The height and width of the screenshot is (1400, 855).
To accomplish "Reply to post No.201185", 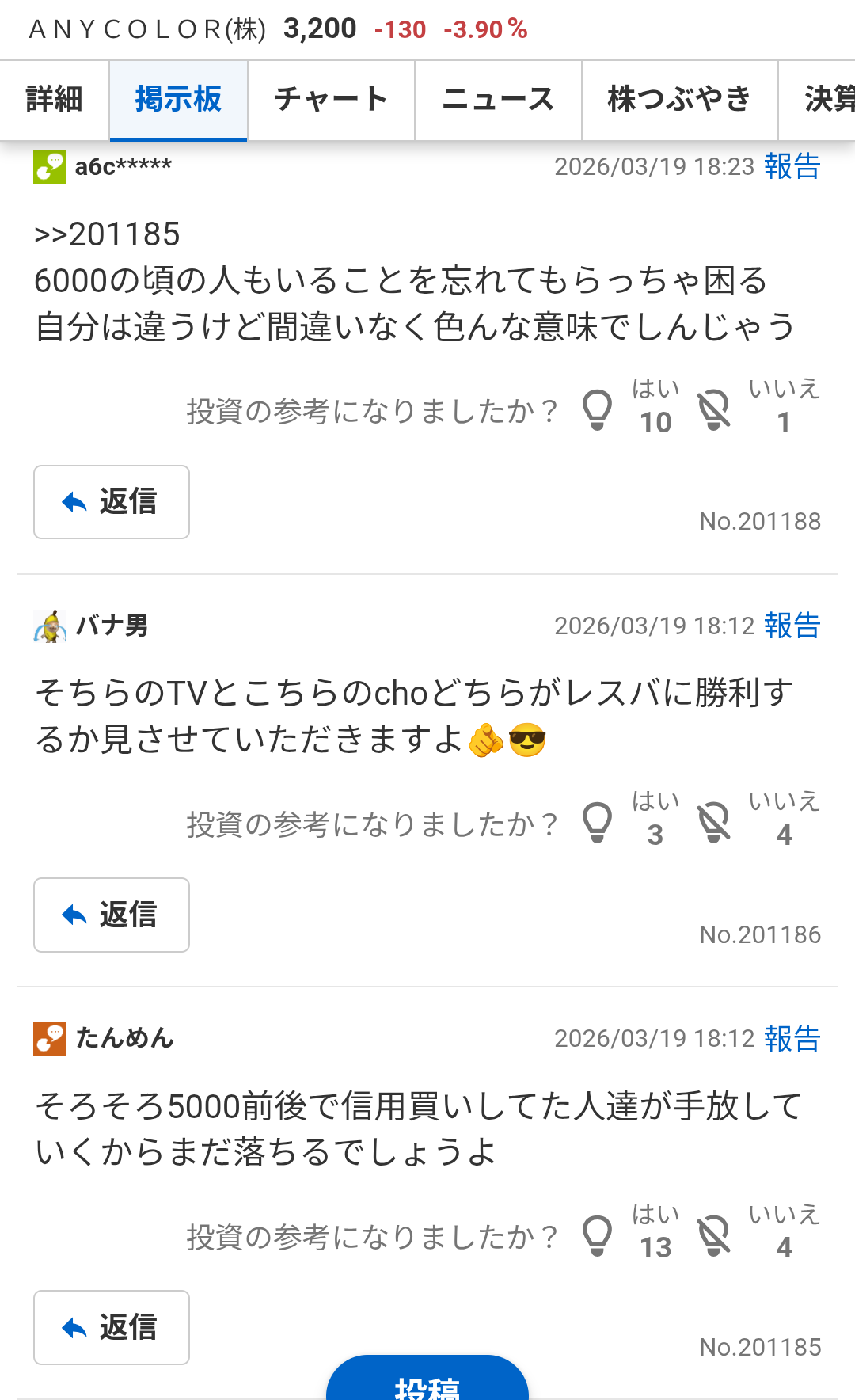I will 112,1327.
